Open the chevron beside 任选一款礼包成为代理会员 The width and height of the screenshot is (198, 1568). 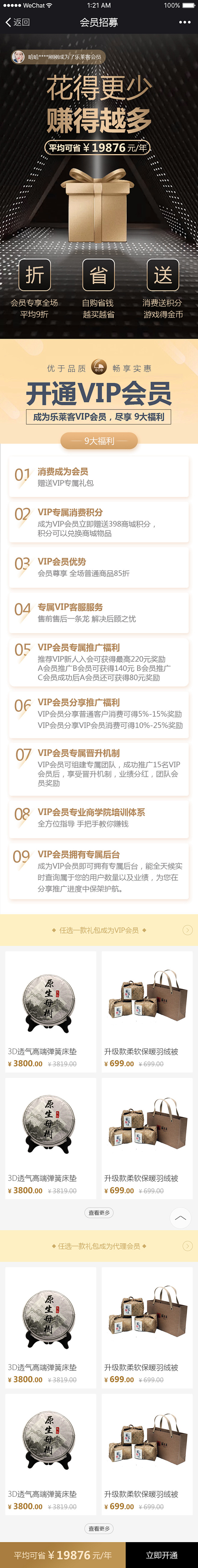(x=188, y=1246)
